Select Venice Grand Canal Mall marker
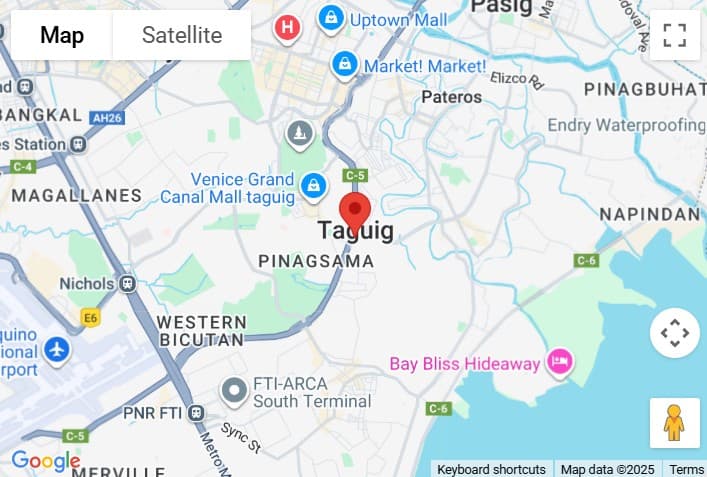Viewport: 707px width, 477px height. coord(314,185)
